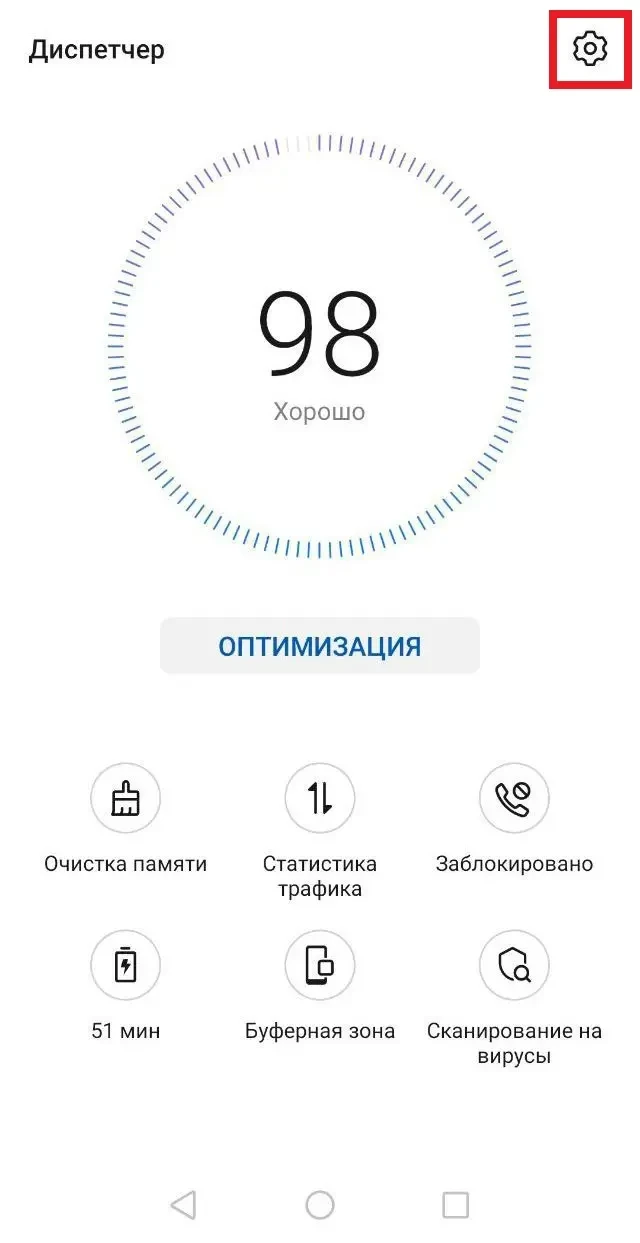Launch Сканирование на вирусы

[514, 966]
